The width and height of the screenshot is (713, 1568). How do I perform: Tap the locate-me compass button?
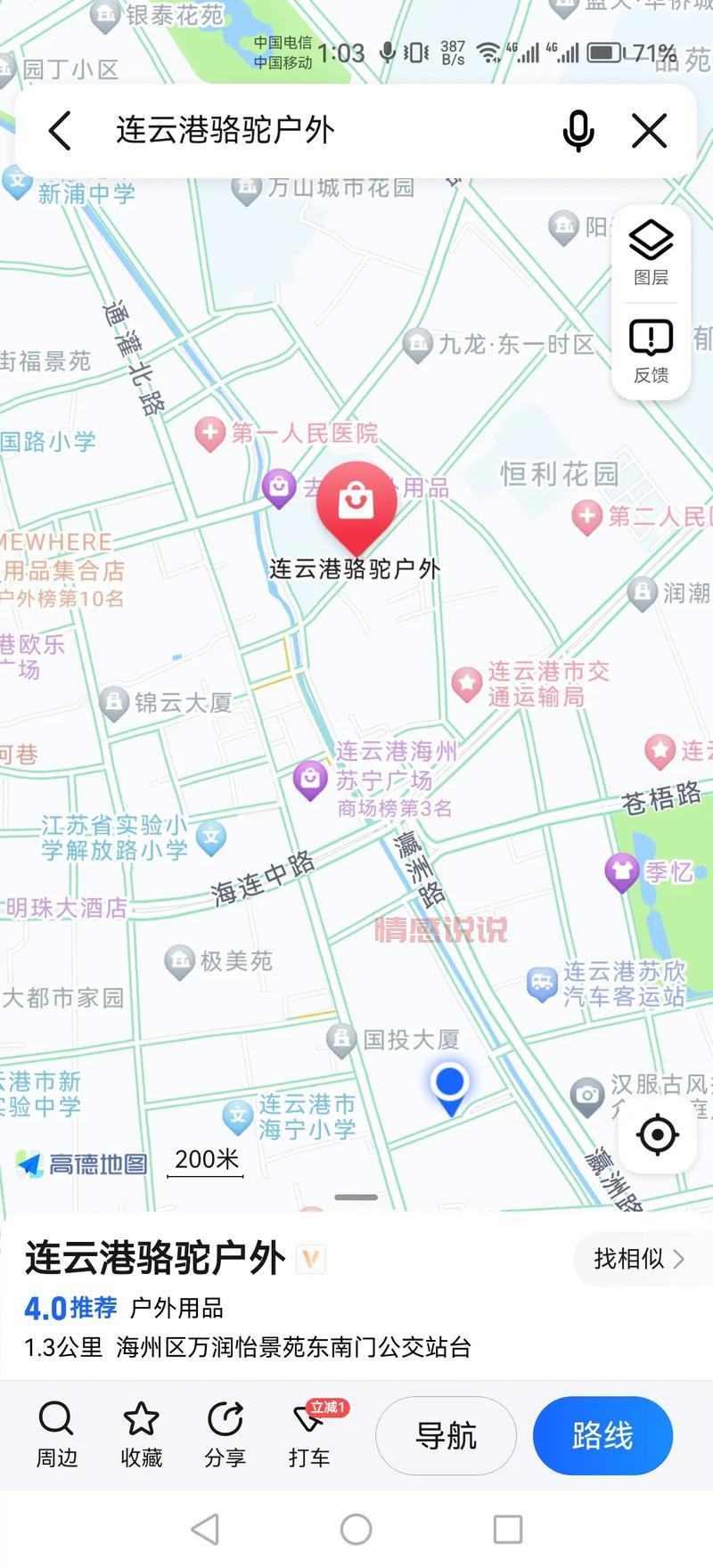pyautogui.click(x=657, y=1133)
